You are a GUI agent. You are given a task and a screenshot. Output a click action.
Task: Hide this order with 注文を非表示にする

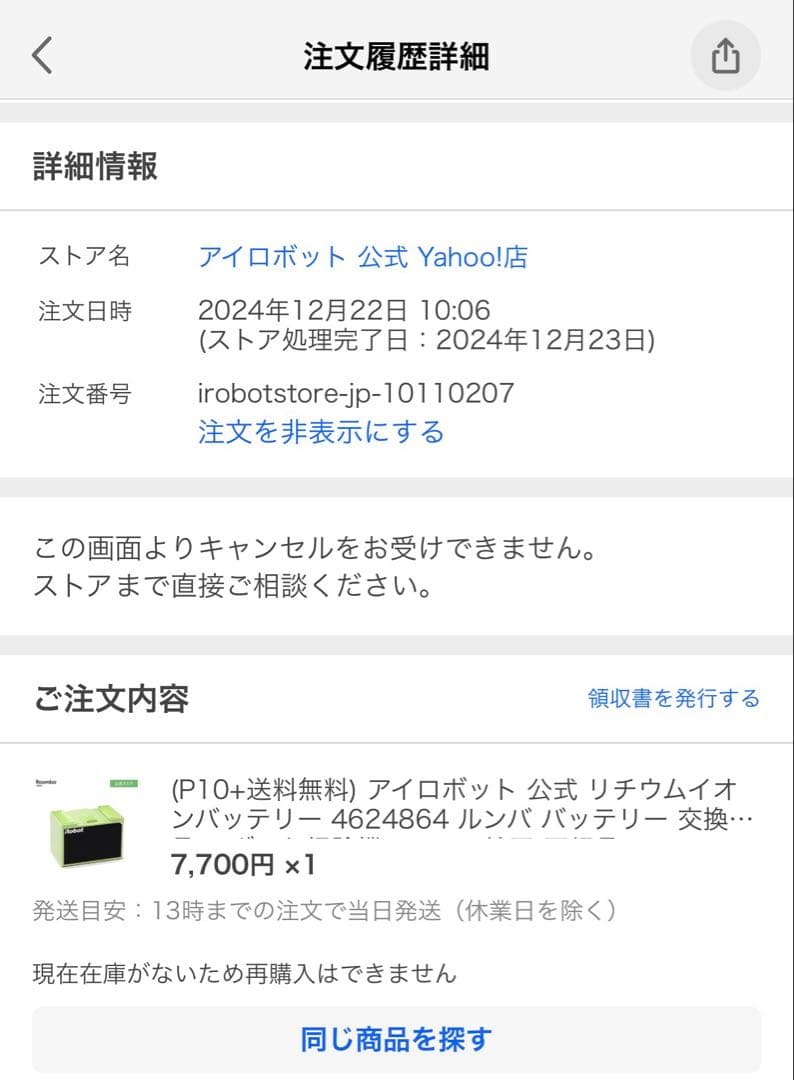pyautogui.click(x=320, y=431)
